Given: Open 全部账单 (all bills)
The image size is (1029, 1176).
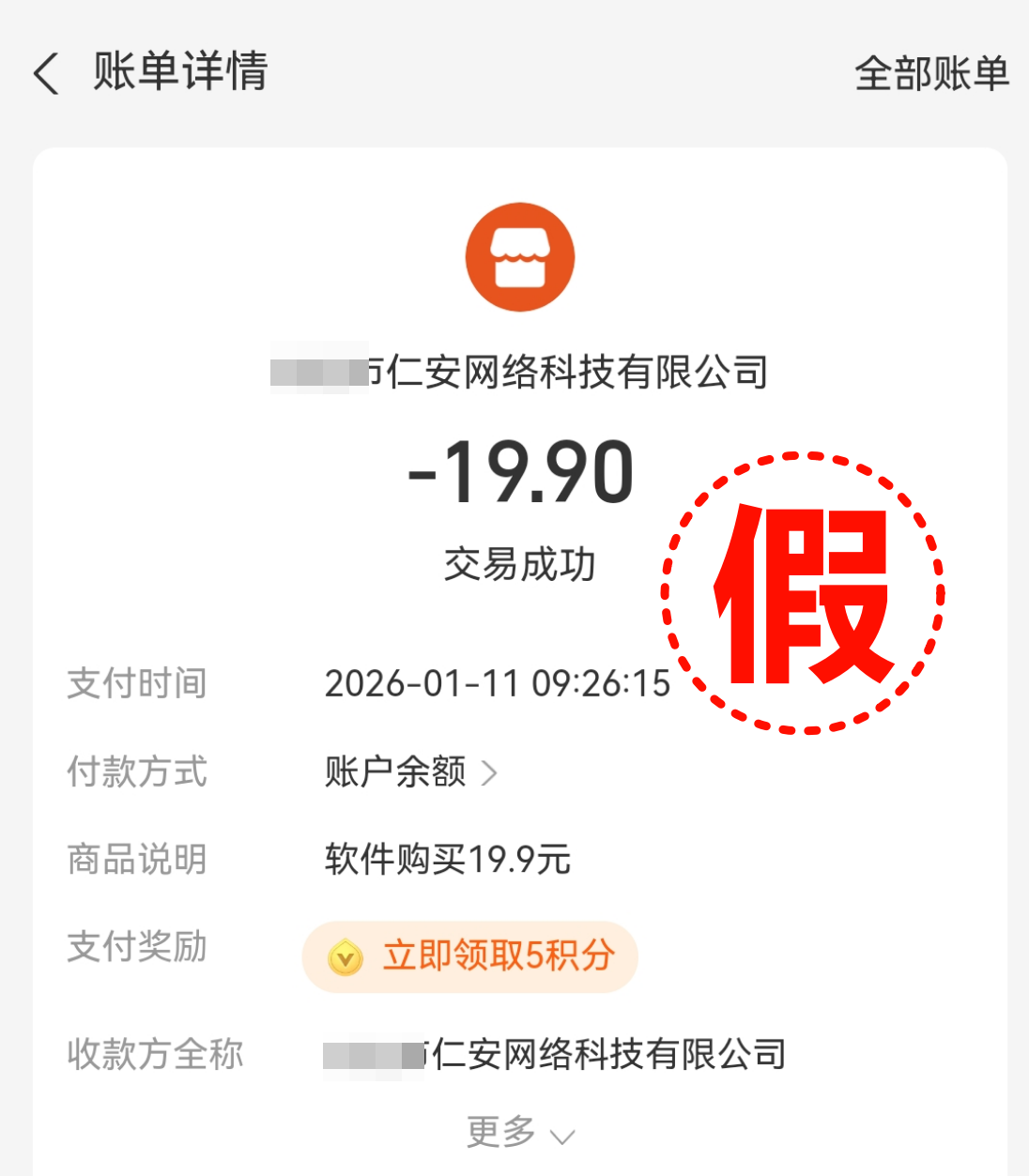Looking at the screenshot, I should click(930, 73).
